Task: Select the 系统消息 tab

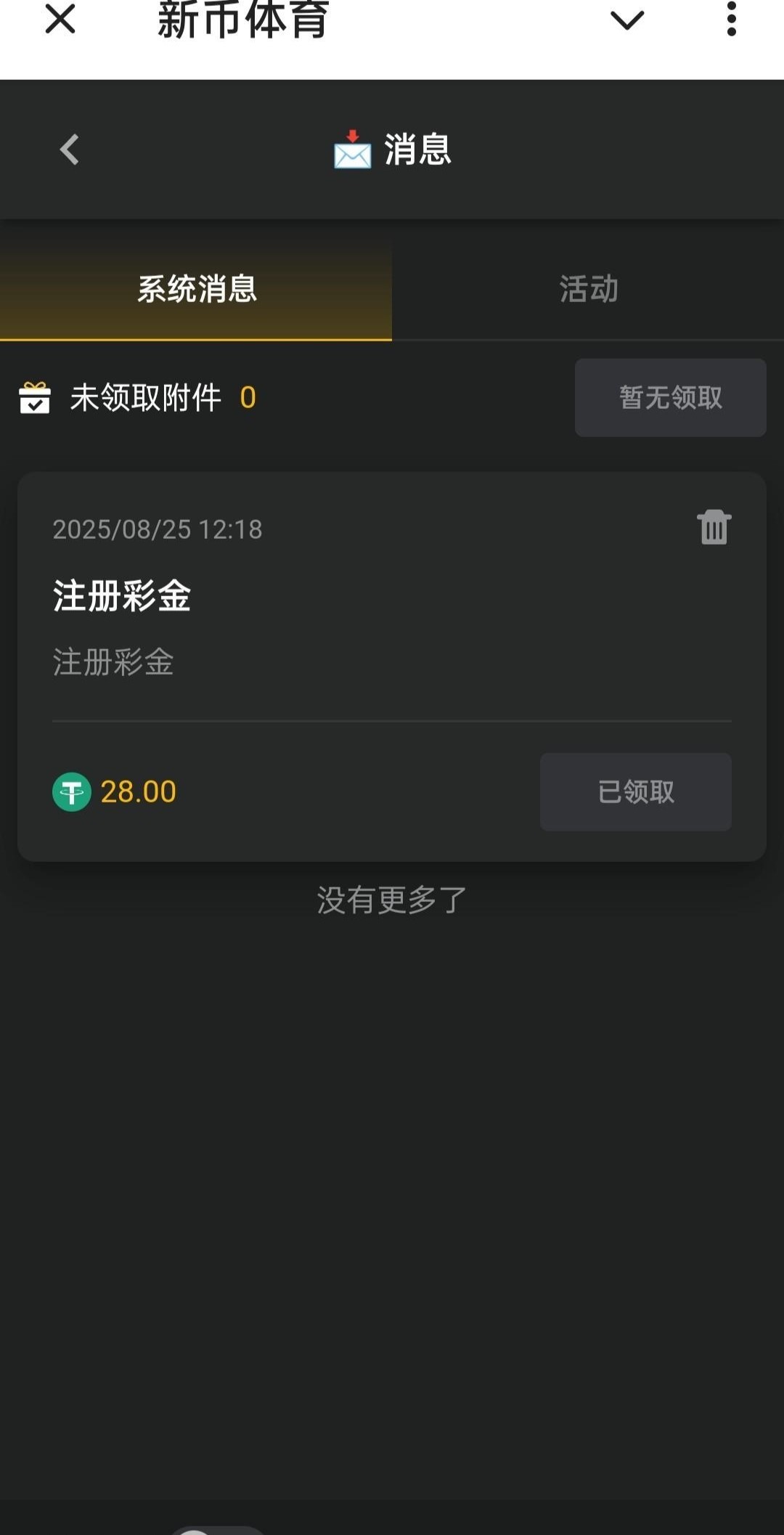Action: pyautogui.click(x=196, y=289)
